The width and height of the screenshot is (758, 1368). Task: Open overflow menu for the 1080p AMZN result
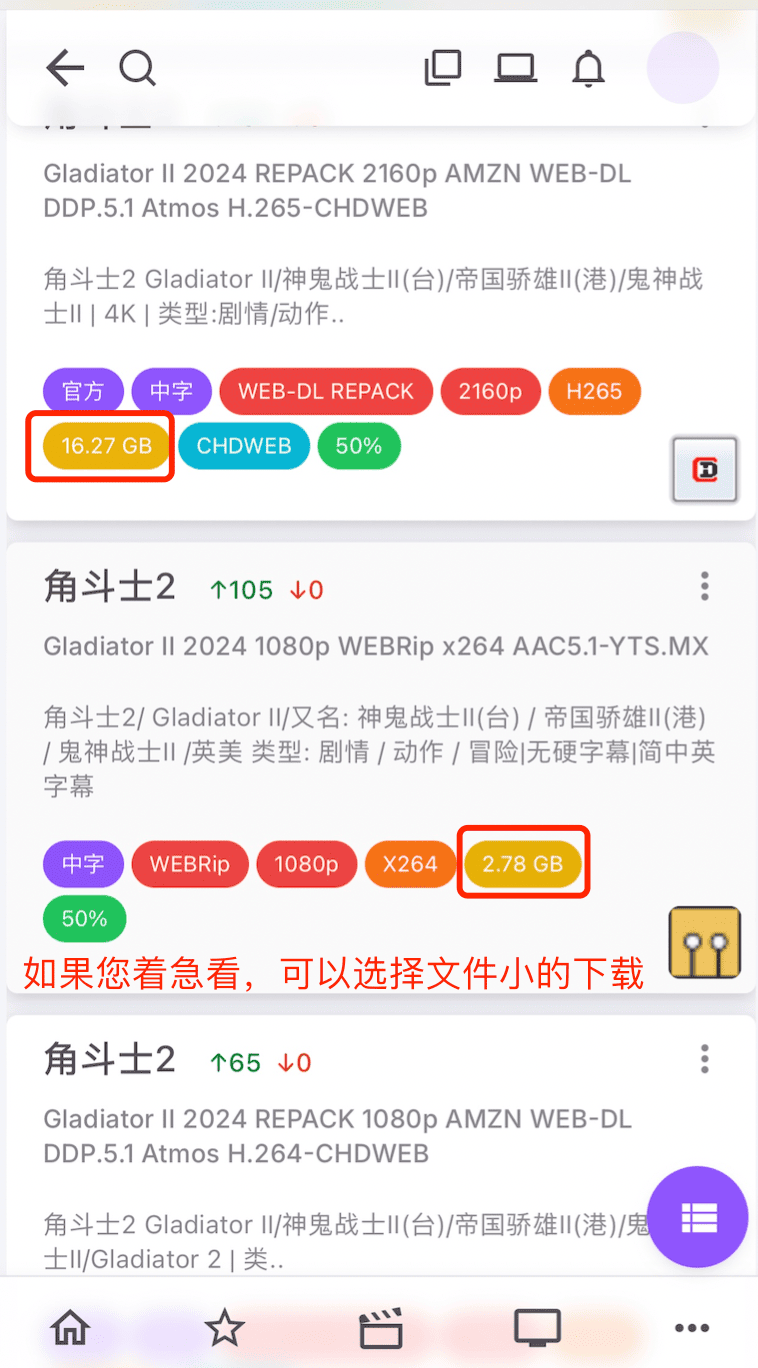[705, 1058]
